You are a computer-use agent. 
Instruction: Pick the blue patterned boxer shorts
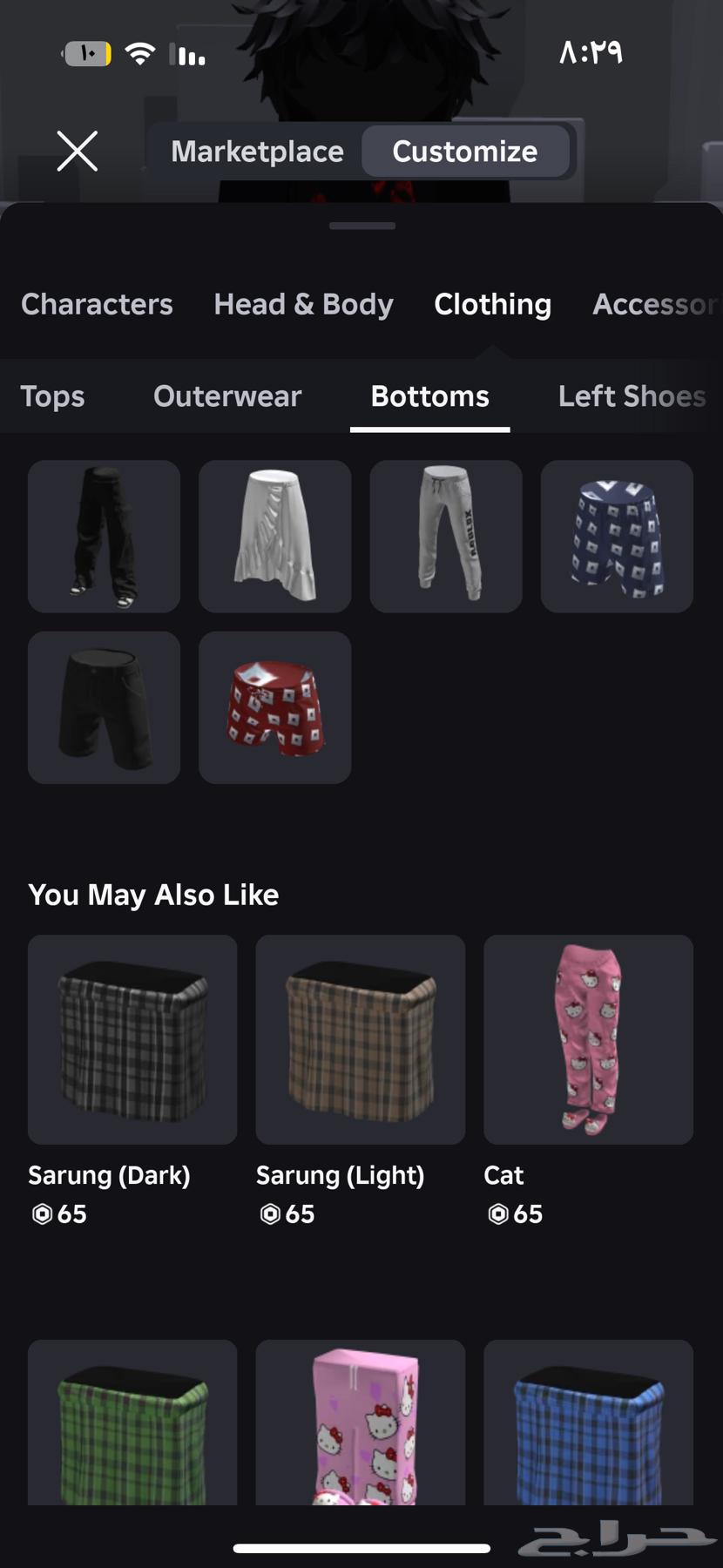click(616, 536)
